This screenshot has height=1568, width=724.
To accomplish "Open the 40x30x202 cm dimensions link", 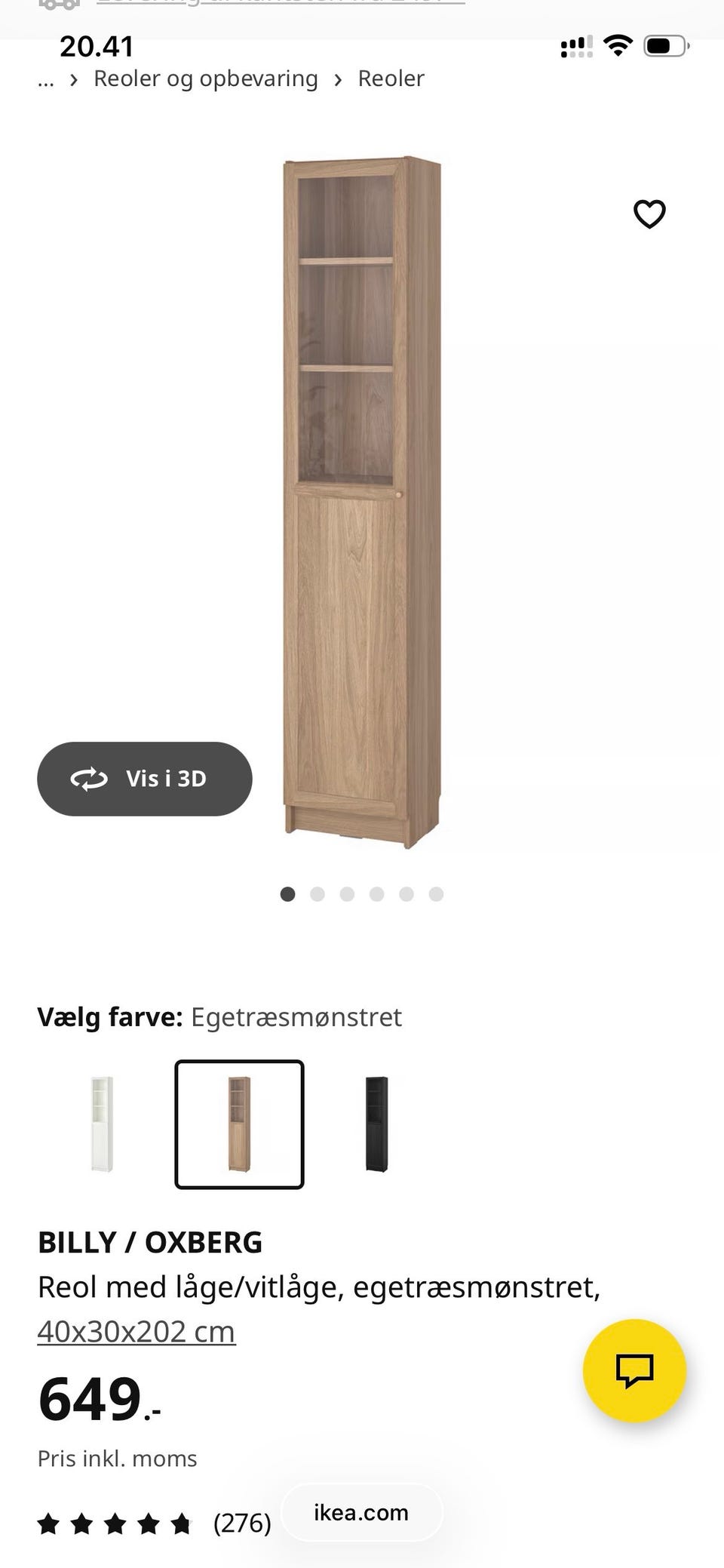I will pos(137,1331).
